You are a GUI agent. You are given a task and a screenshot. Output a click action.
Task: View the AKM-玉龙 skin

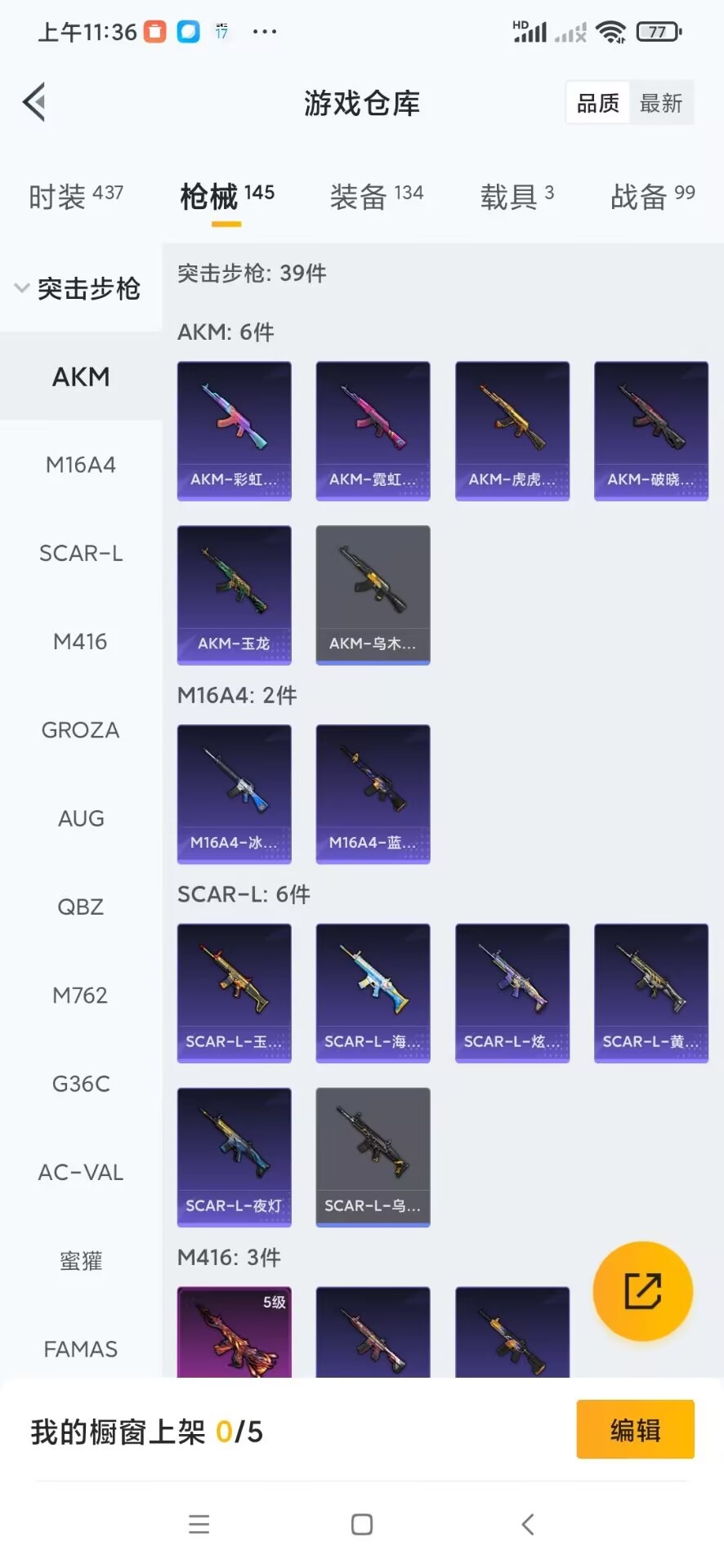click(x=235, y=595)
